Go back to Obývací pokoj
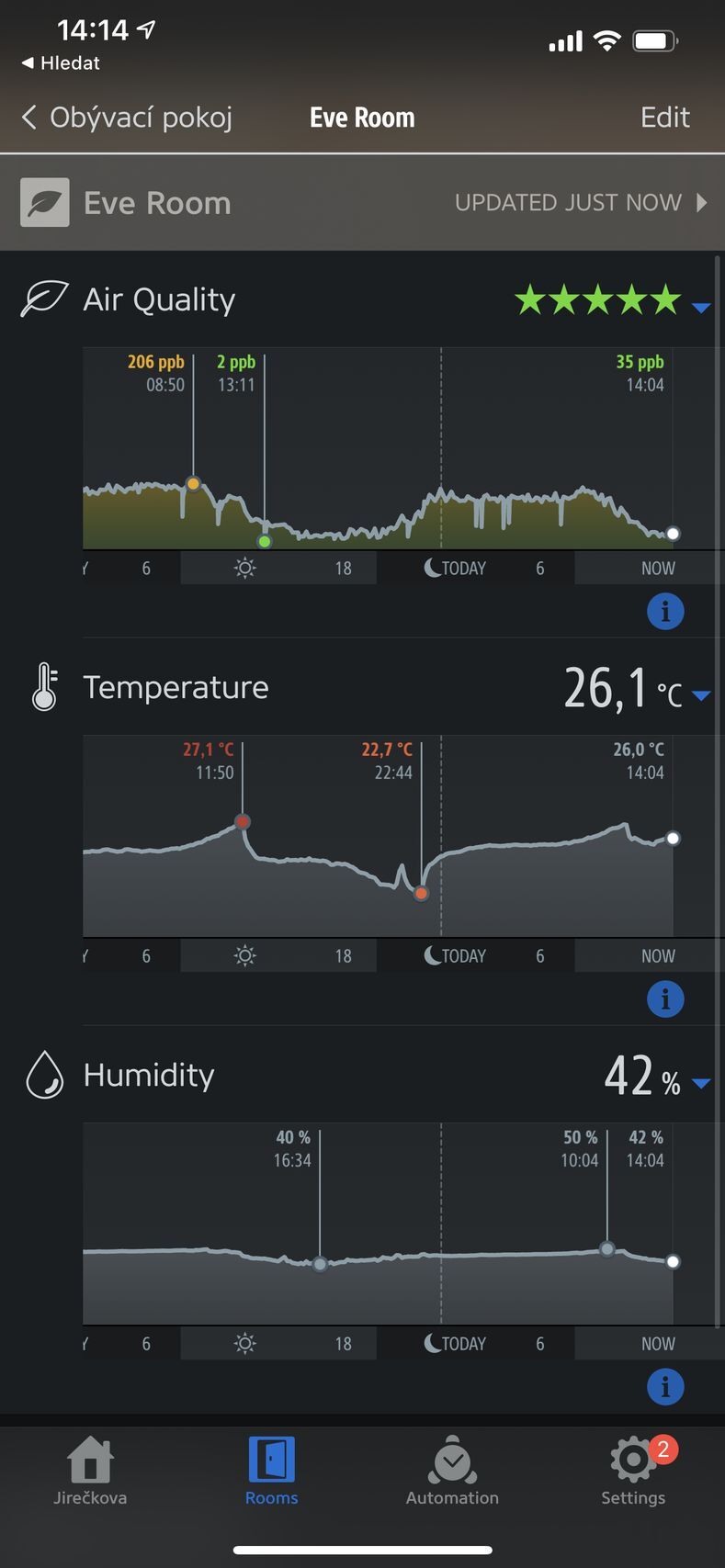 [127, 118]
